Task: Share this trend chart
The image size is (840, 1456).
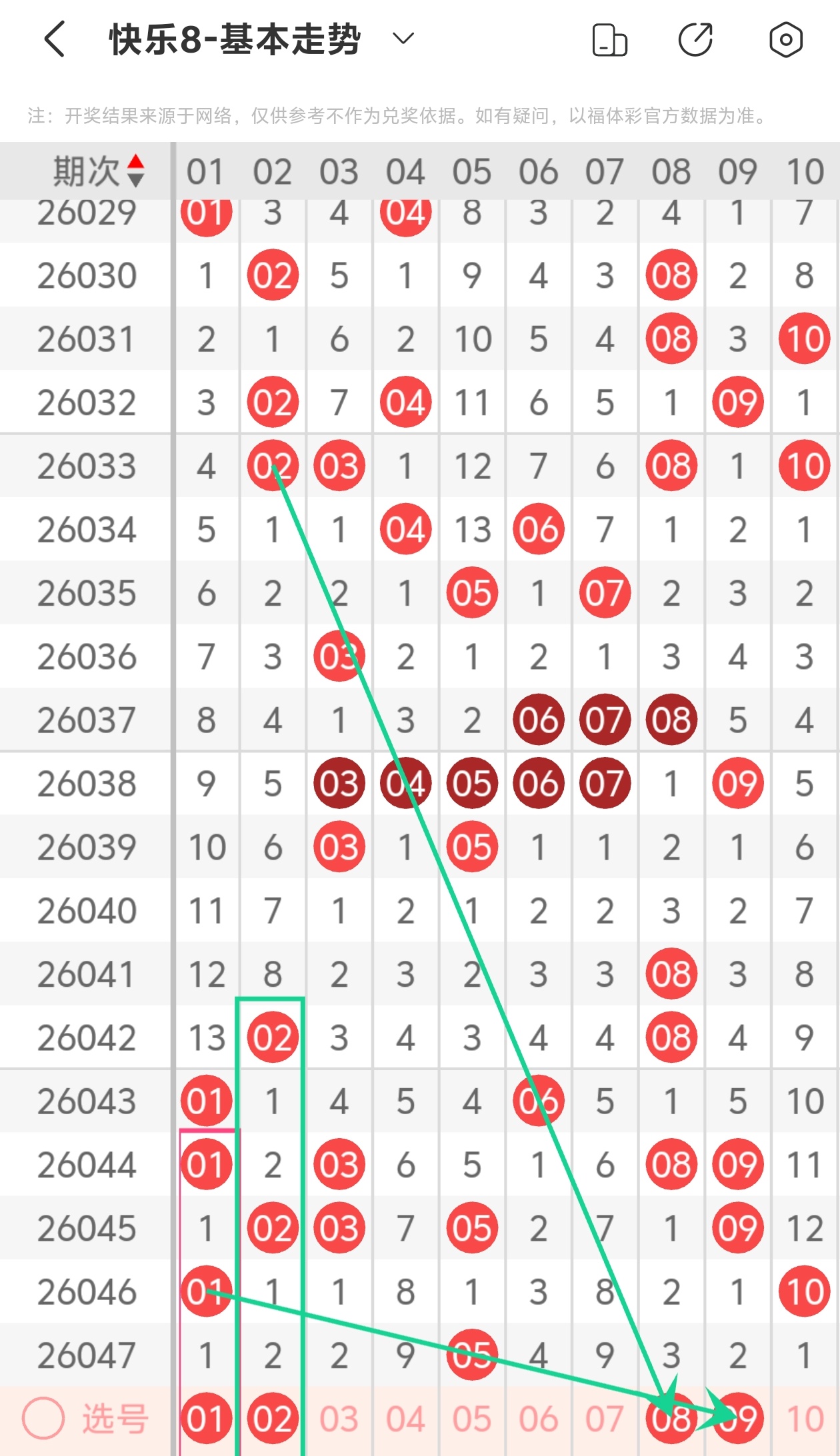Action: click(695, 40)
